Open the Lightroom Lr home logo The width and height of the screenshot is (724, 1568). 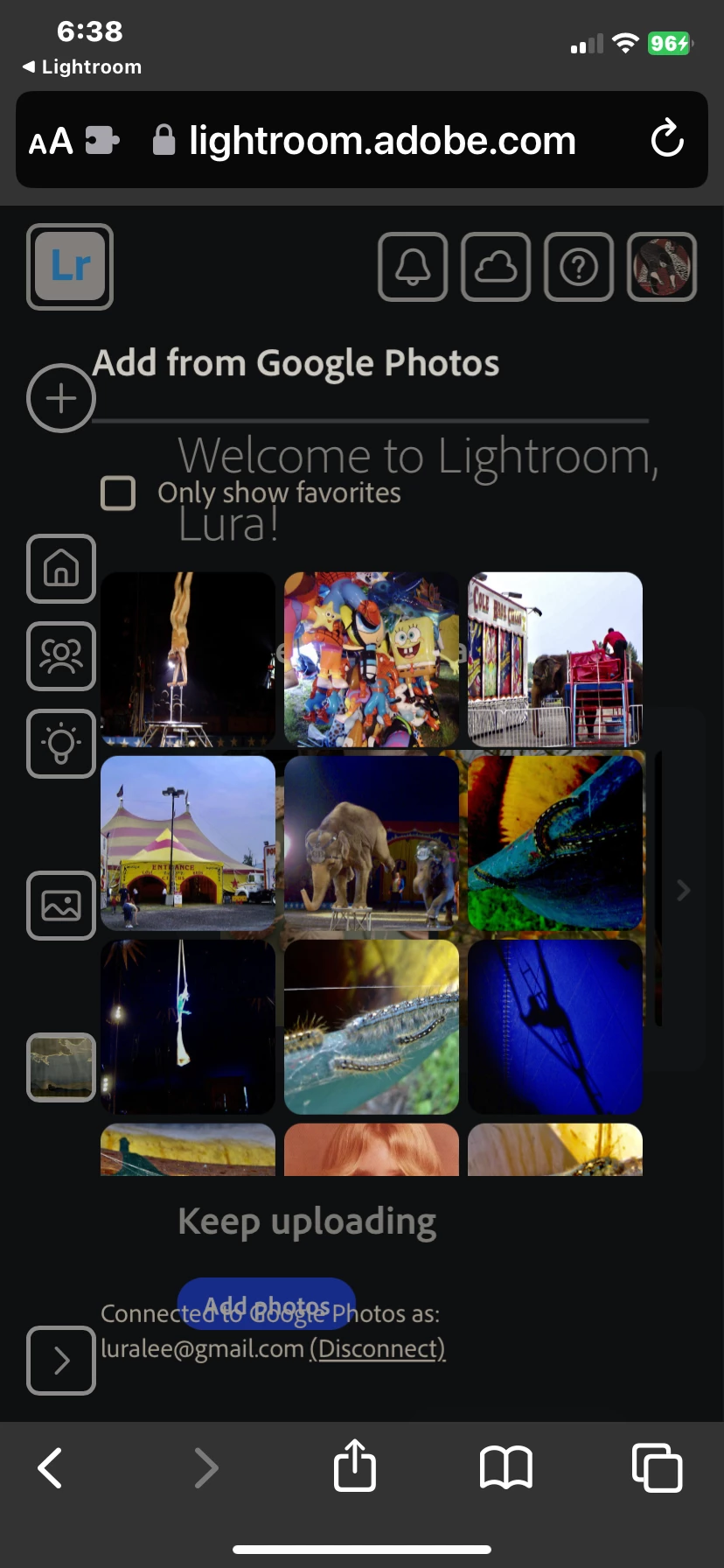(x=70, y=267)
